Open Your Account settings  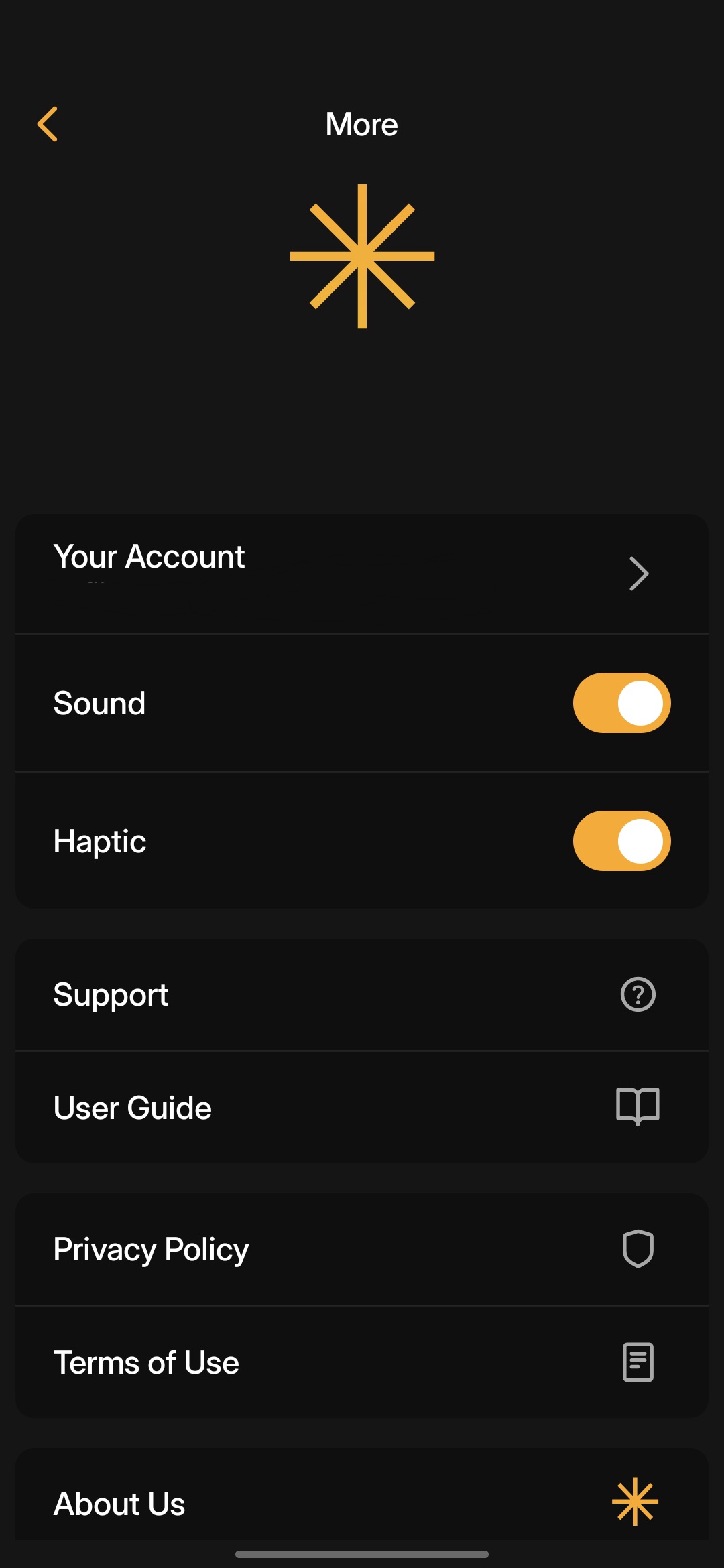tap(362, 574)
